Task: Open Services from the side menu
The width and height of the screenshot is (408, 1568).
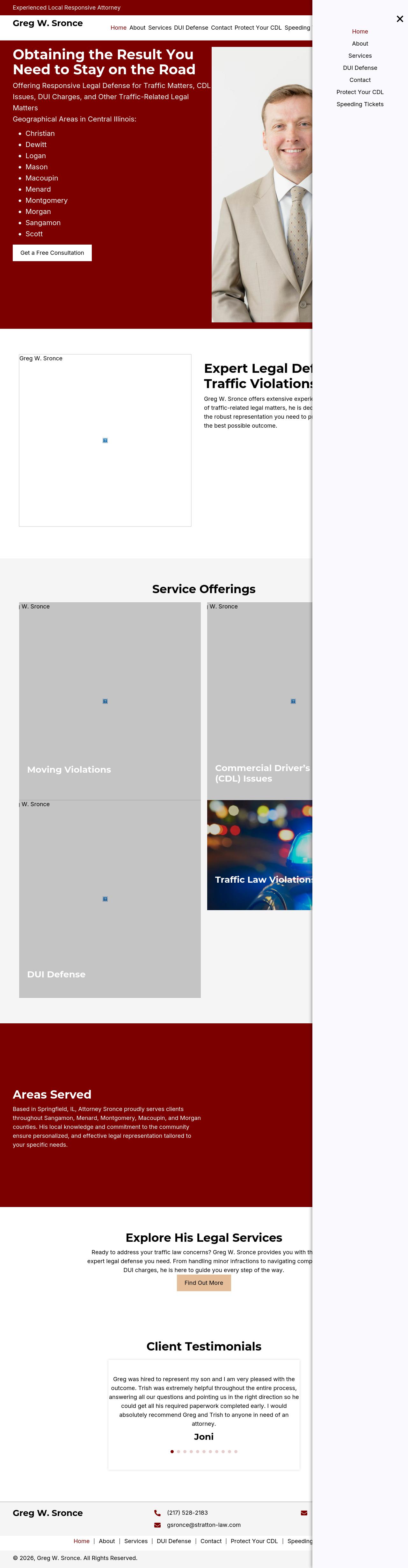Action: (x=360, y=56)
